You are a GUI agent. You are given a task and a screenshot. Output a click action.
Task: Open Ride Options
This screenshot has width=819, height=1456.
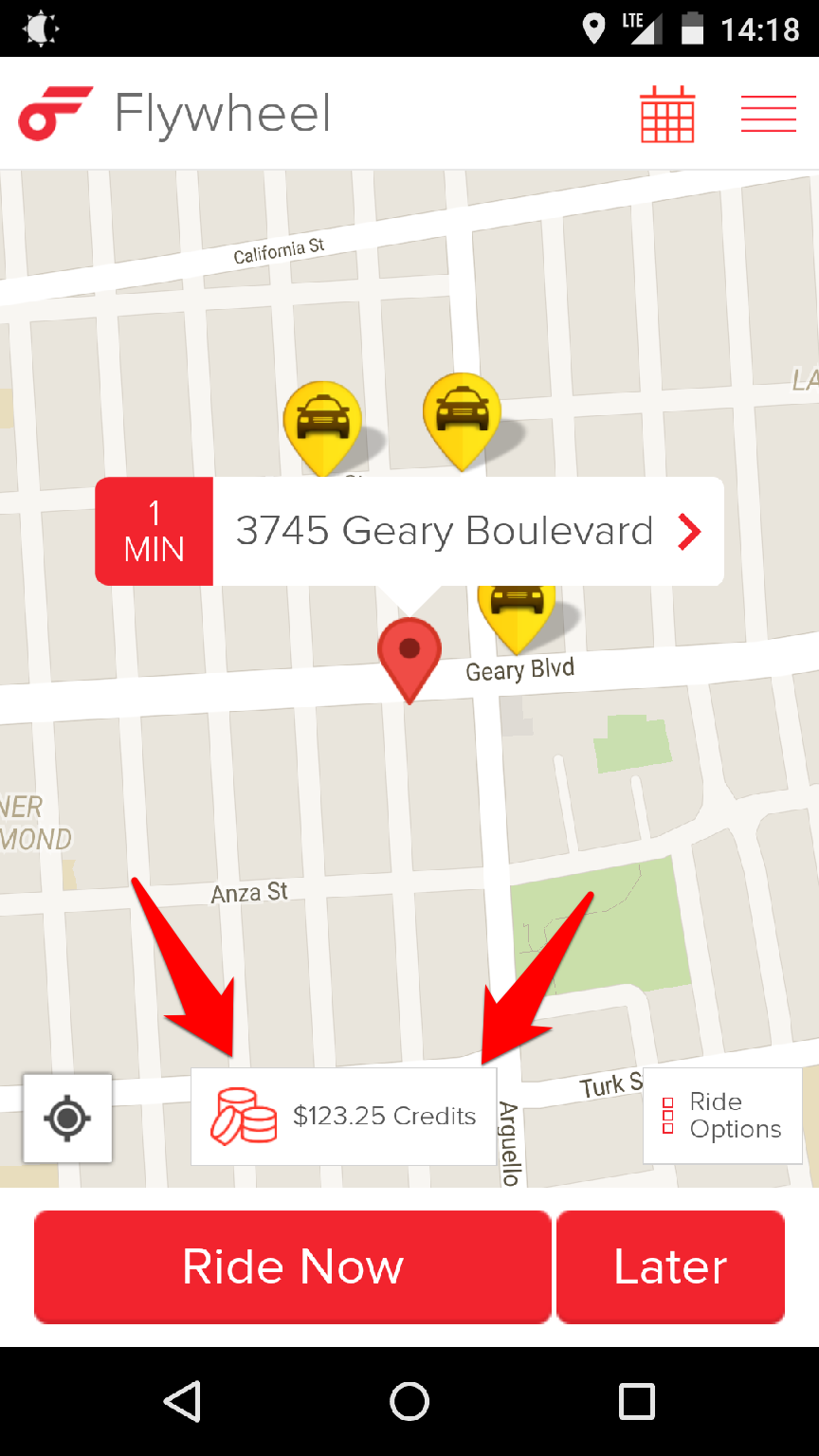pos(722,1116)
